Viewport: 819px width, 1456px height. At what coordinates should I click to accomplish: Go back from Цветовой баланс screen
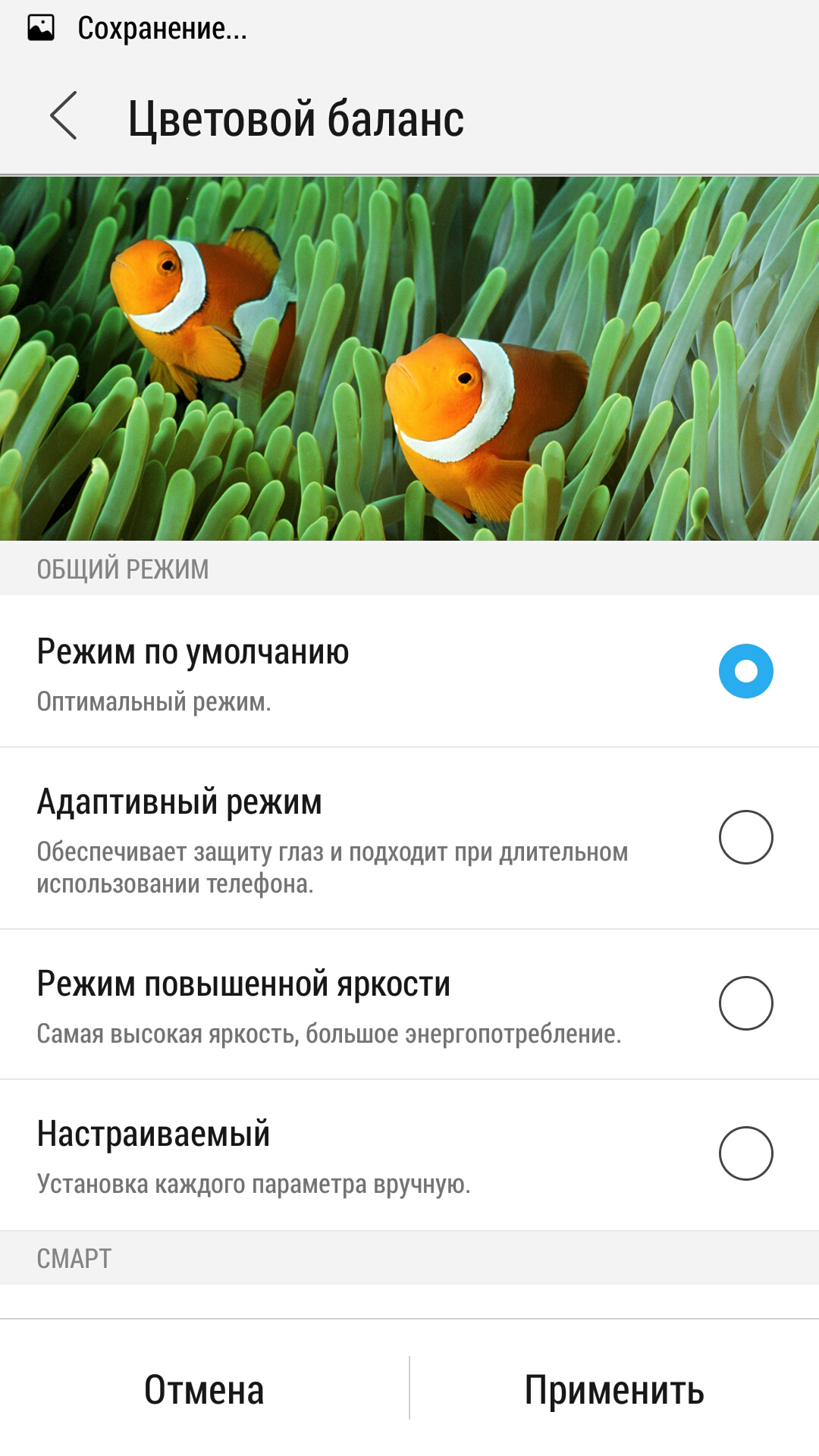click(x=64, y=116)
